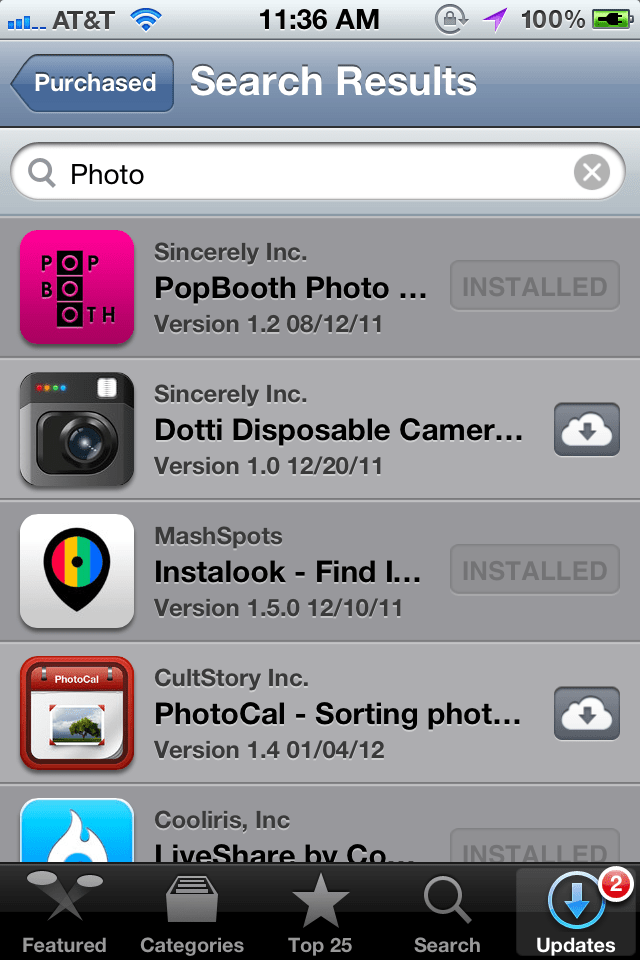This screenshot has width=640, height=960.
Task: Clear the search text
Action: (591, 173)
